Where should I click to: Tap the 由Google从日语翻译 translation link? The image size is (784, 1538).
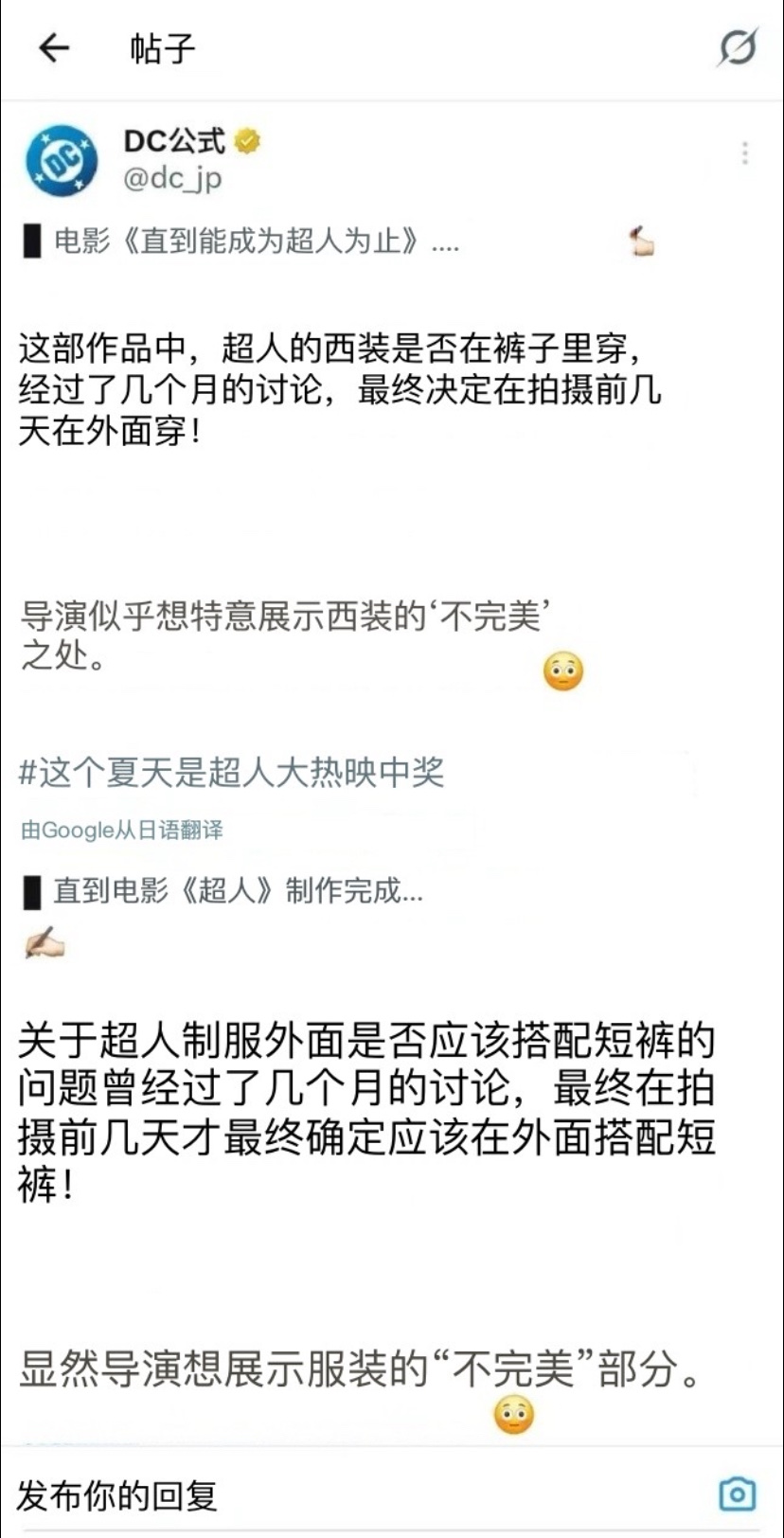pos(122,831)
